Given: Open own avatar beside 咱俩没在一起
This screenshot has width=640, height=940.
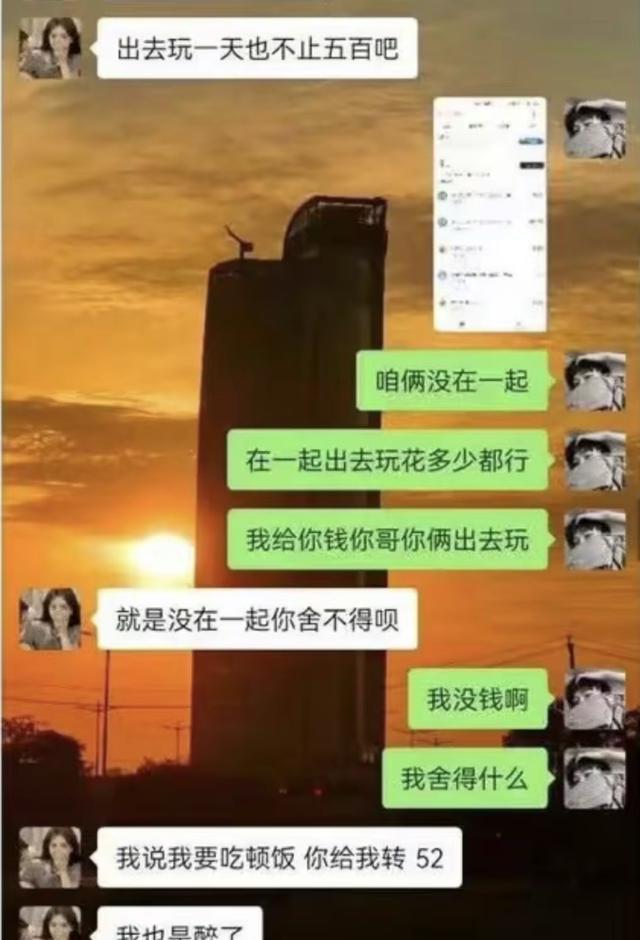Looking at the screenshot, I should coord(594,381).
